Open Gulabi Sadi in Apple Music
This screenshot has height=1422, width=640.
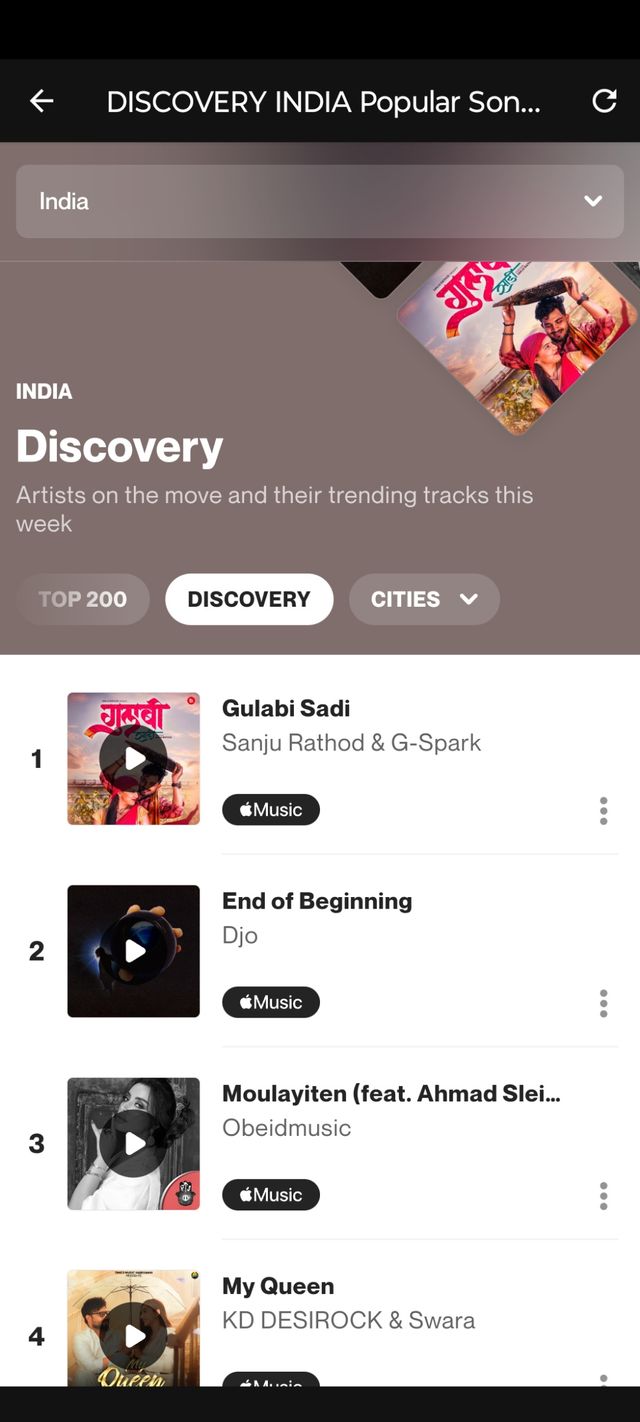tap(271, 810)
